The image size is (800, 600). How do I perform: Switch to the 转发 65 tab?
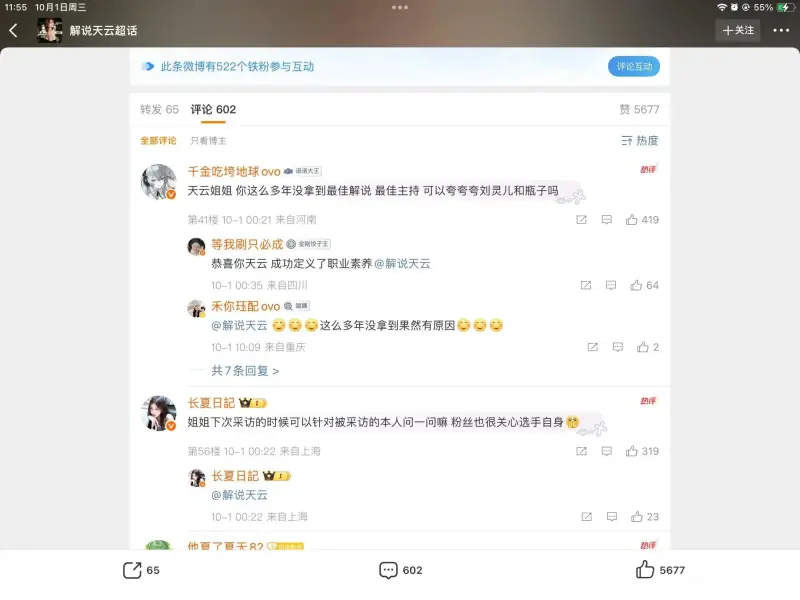pyautogui.click(x=159, y=109)
